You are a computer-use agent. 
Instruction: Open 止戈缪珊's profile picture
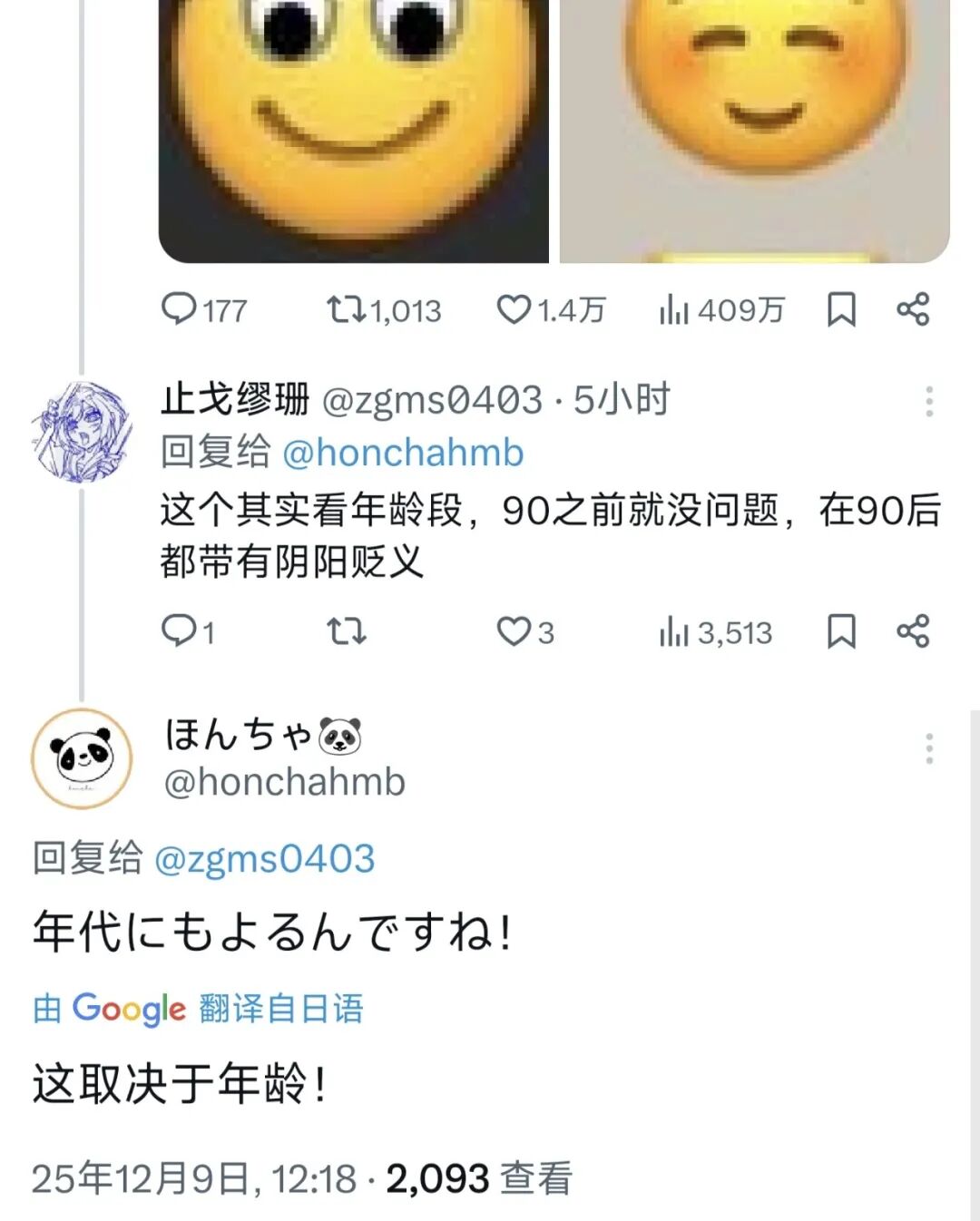tap(82, 432)
